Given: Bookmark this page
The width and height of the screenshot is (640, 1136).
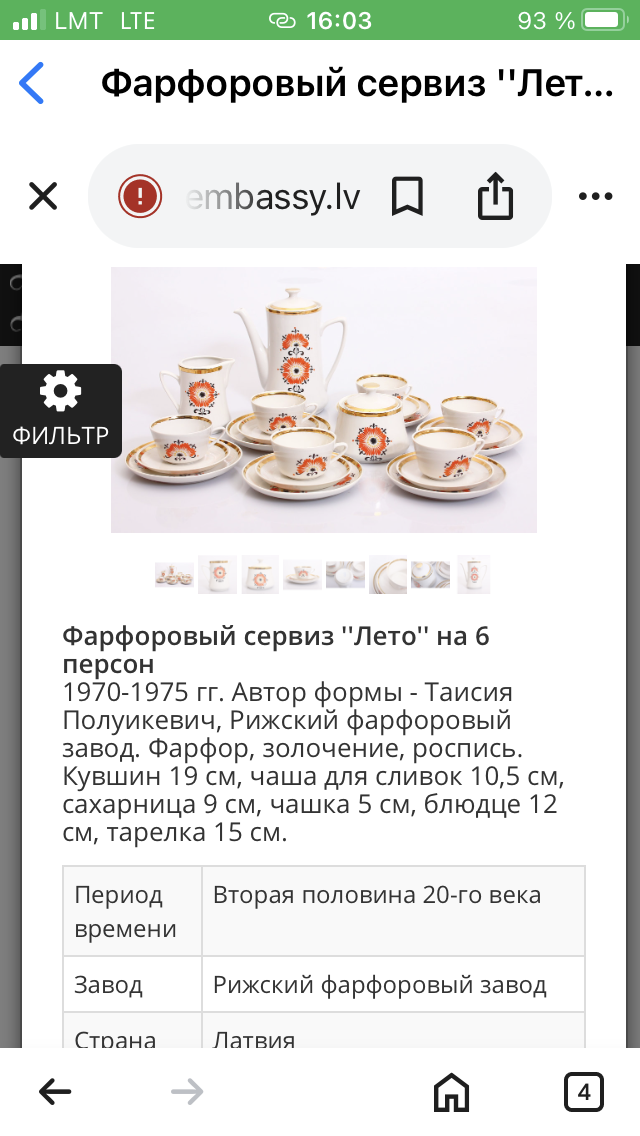Looking at the screenshot, I should coord(407,196).
